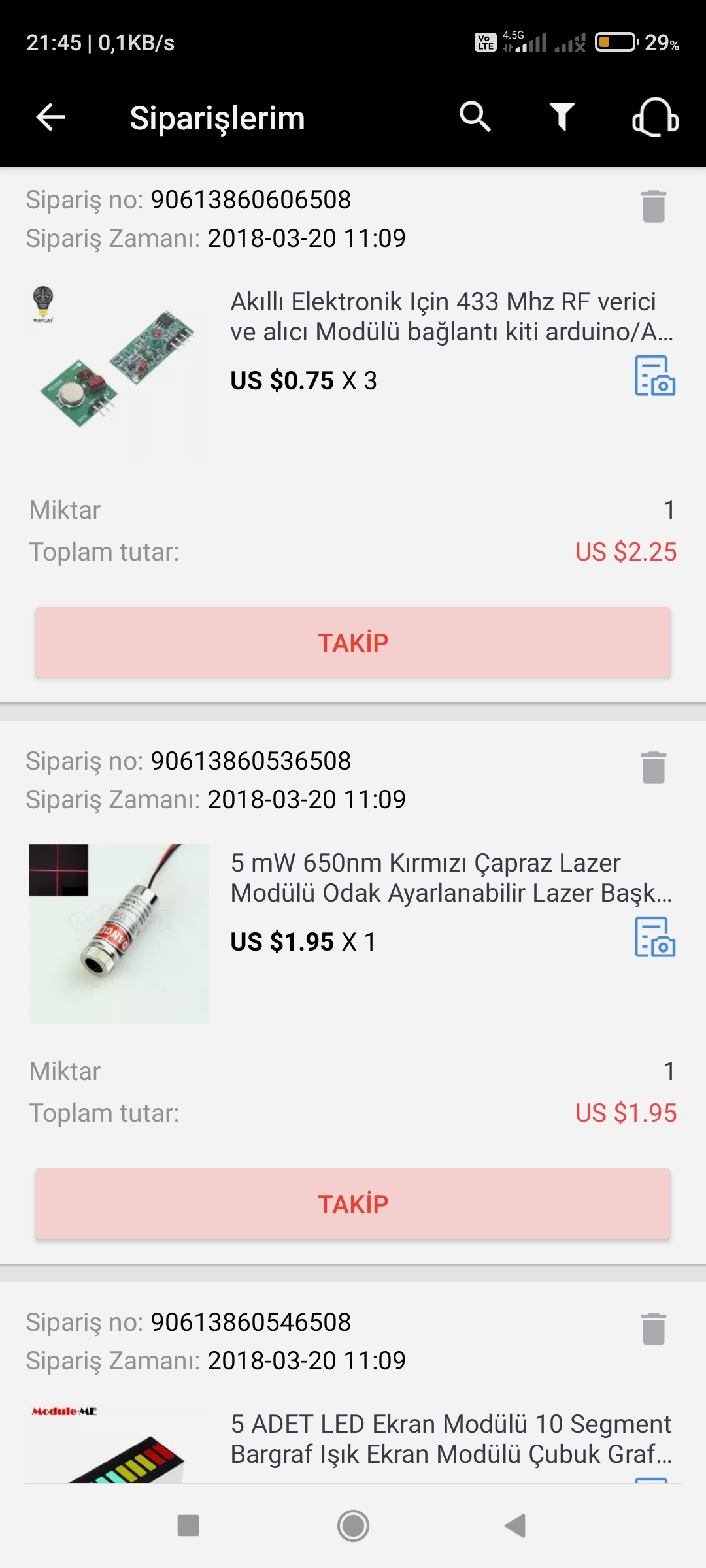Open the orders filter
706x1568 pixels.
(x=562, y=118)
